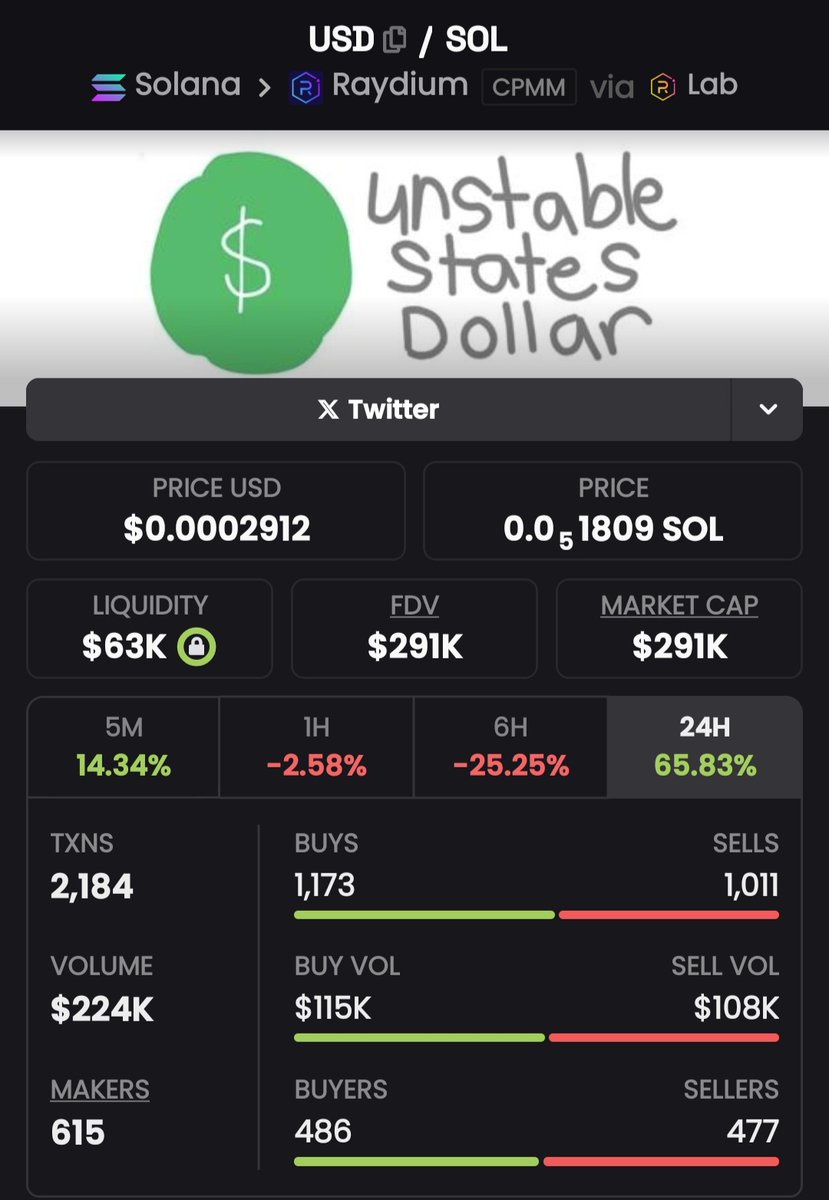The width and height of the screenshot is (829, 1200).
Task: Switch to the 5M timeframe
Action: pos(123,747)
